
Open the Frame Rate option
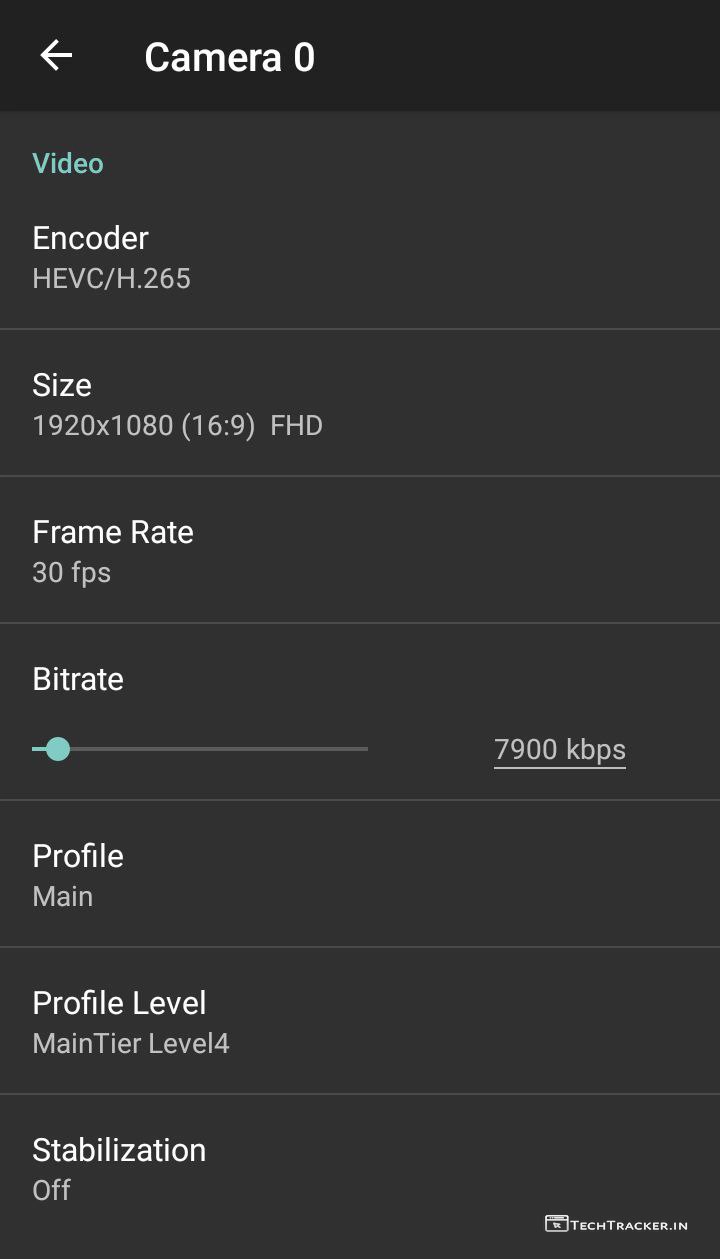click(360, 551)
